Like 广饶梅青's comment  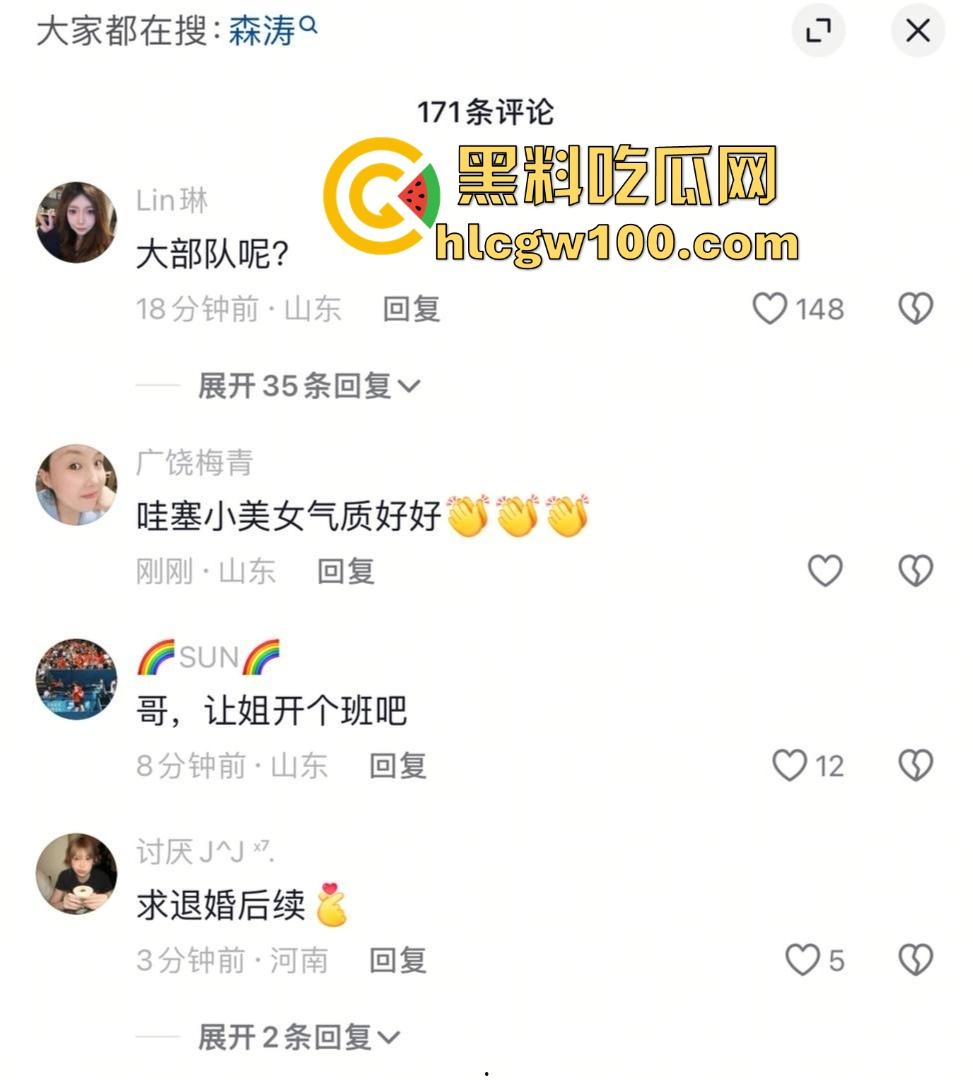pos(825,571)
